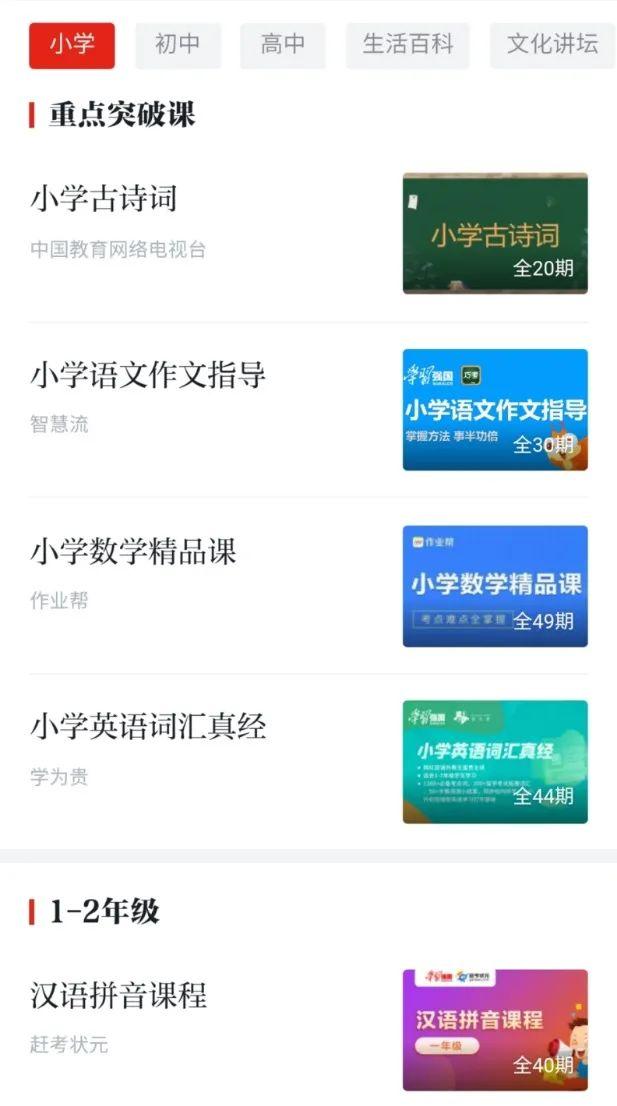Select the 小学 category tab

(72, 45)
